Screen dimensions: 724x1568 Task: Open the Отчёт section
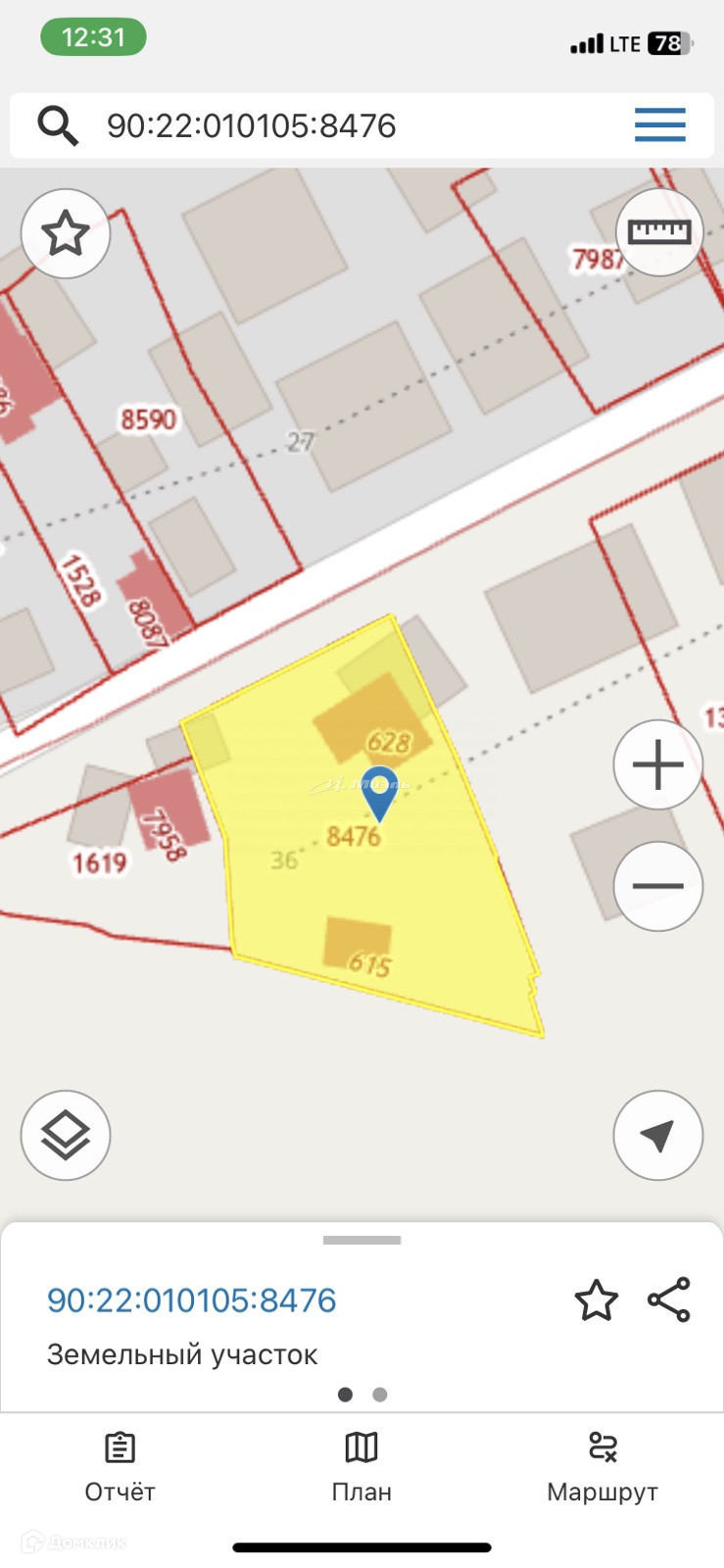(120, 1467)
